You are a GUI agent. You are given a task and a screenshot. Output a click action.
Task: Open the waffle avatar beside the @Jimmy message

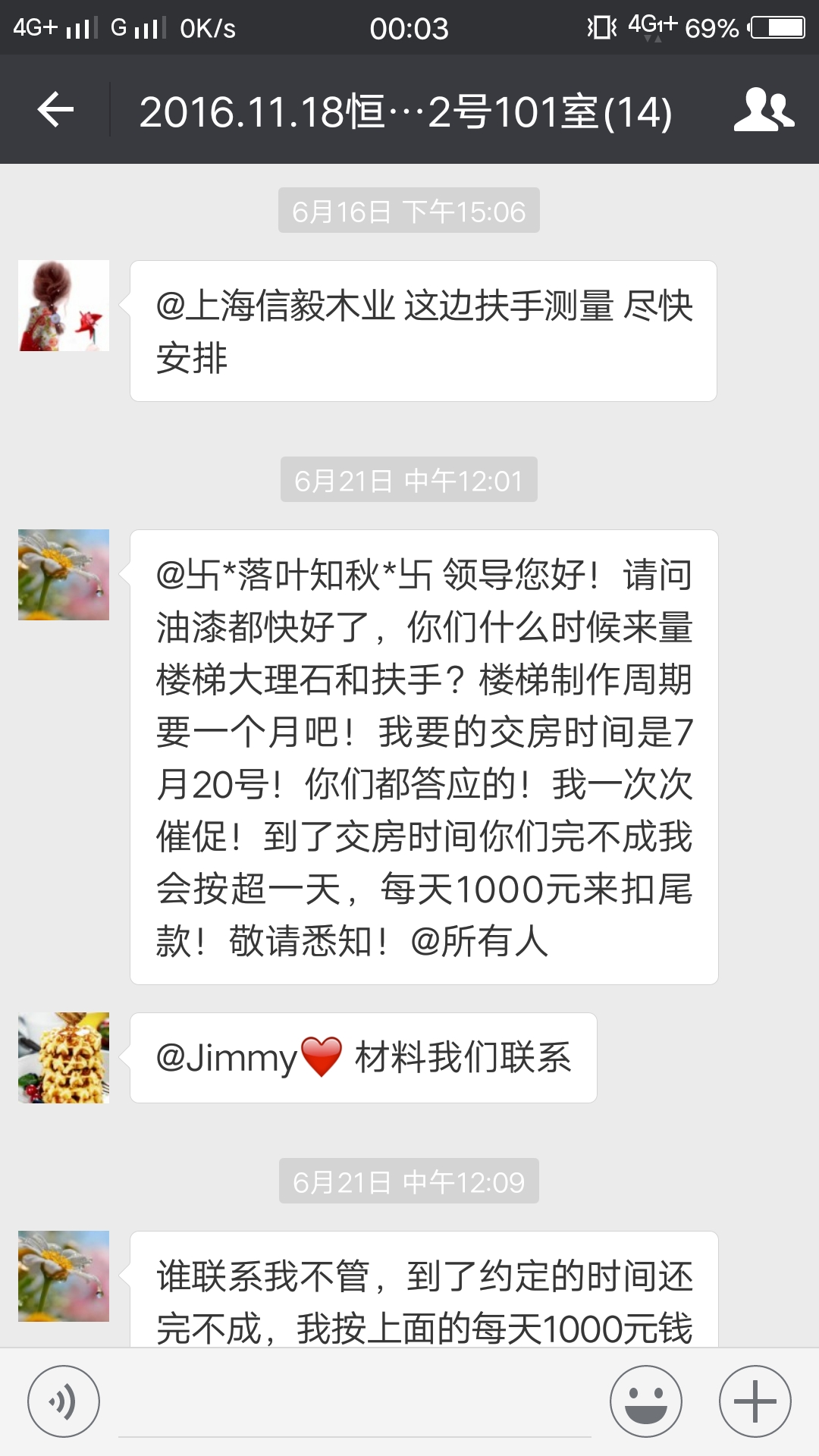click(64, 1058)
